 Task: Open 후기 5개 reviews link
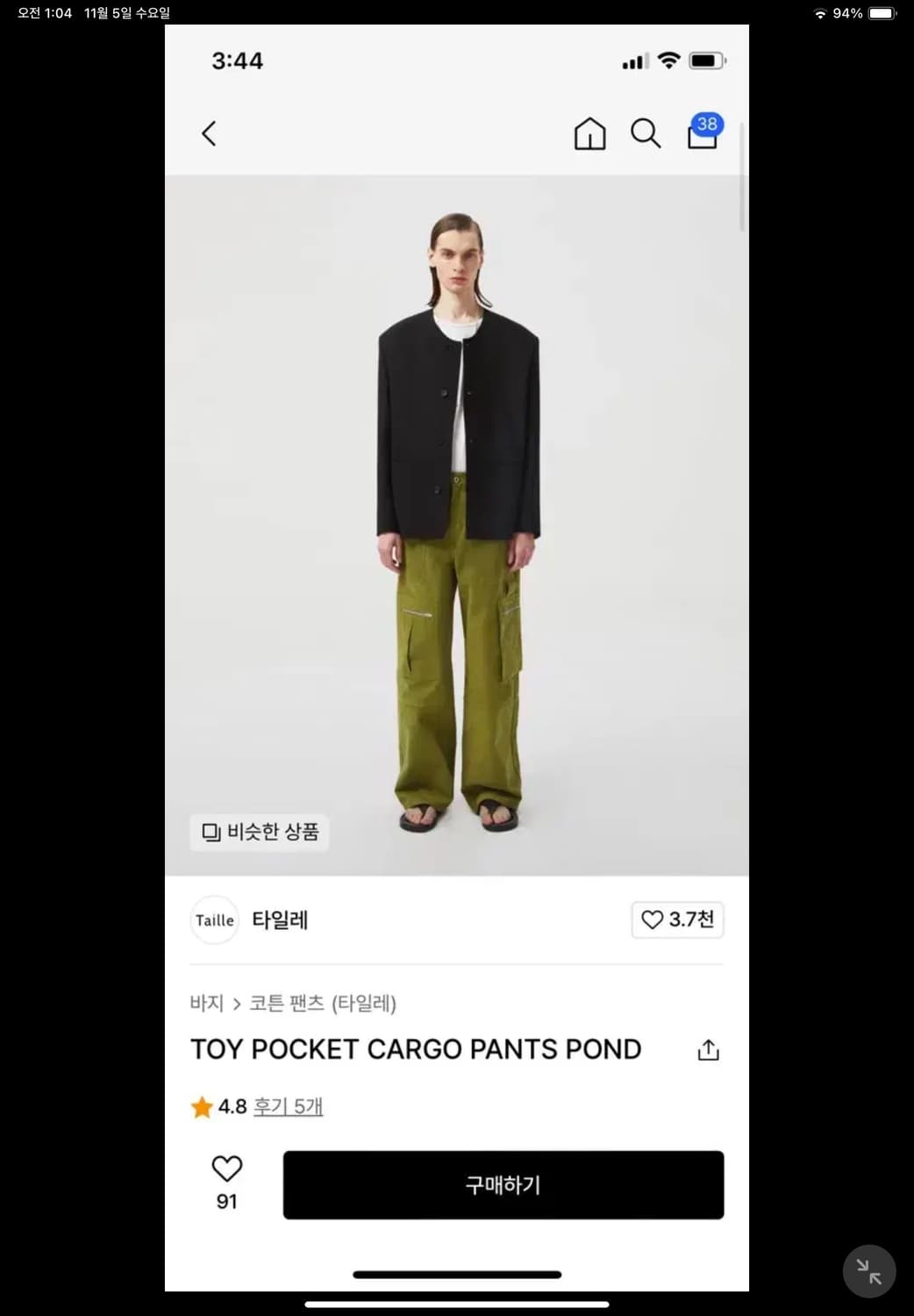pyautogui.click(x=289, y=1106)
